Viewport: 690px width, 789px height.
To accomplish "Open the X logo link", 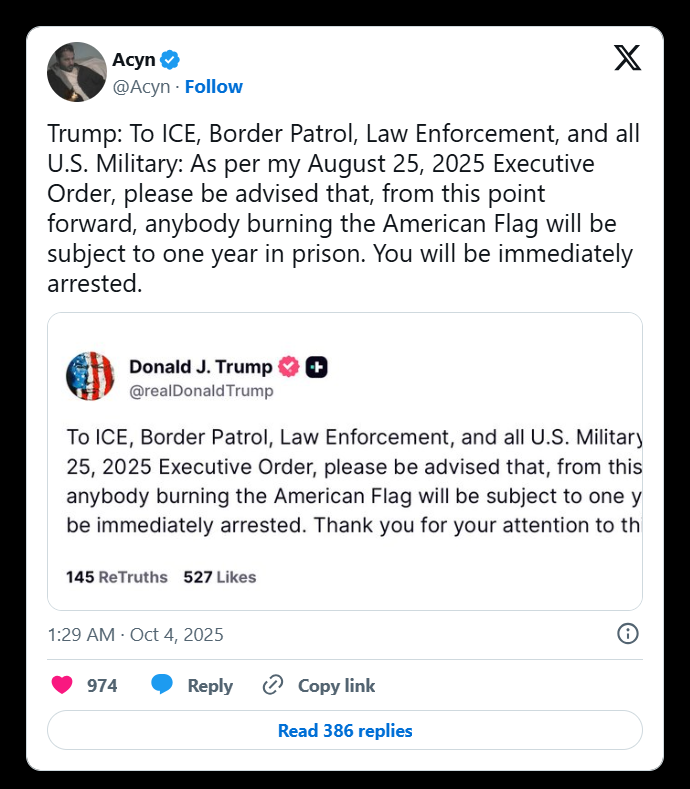I will pos(627,59).
